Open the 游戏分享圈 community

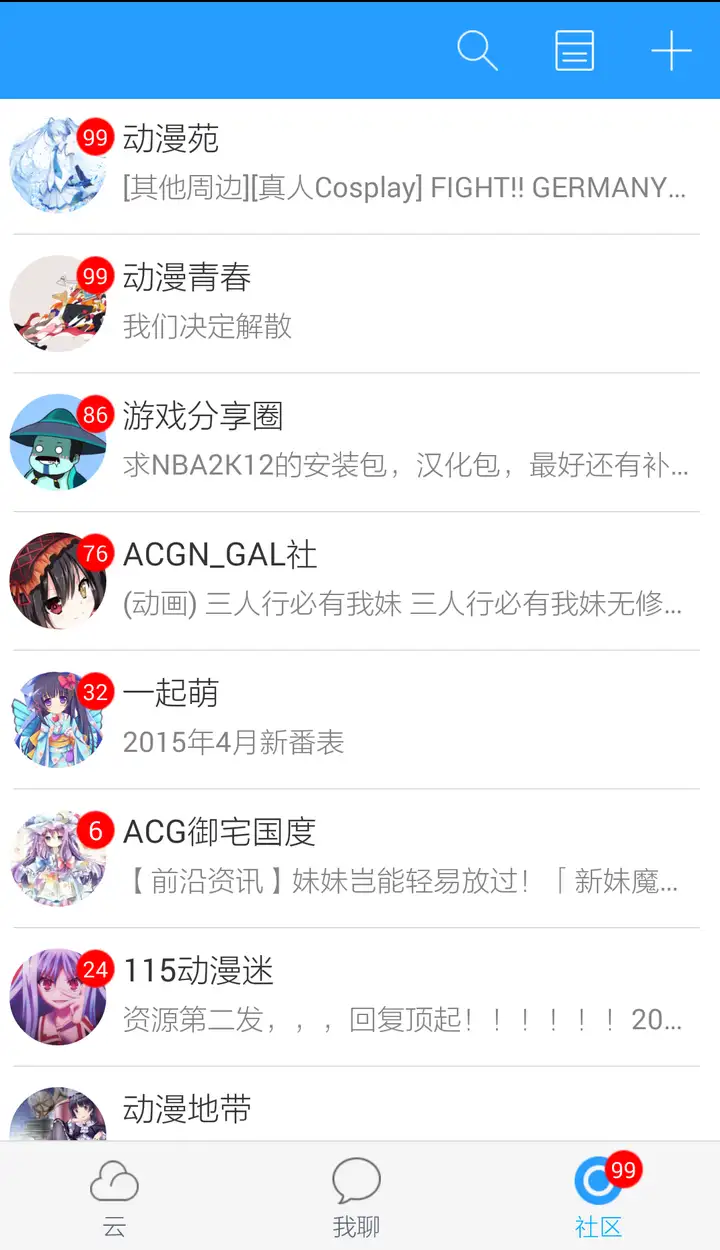coord(360,442)
